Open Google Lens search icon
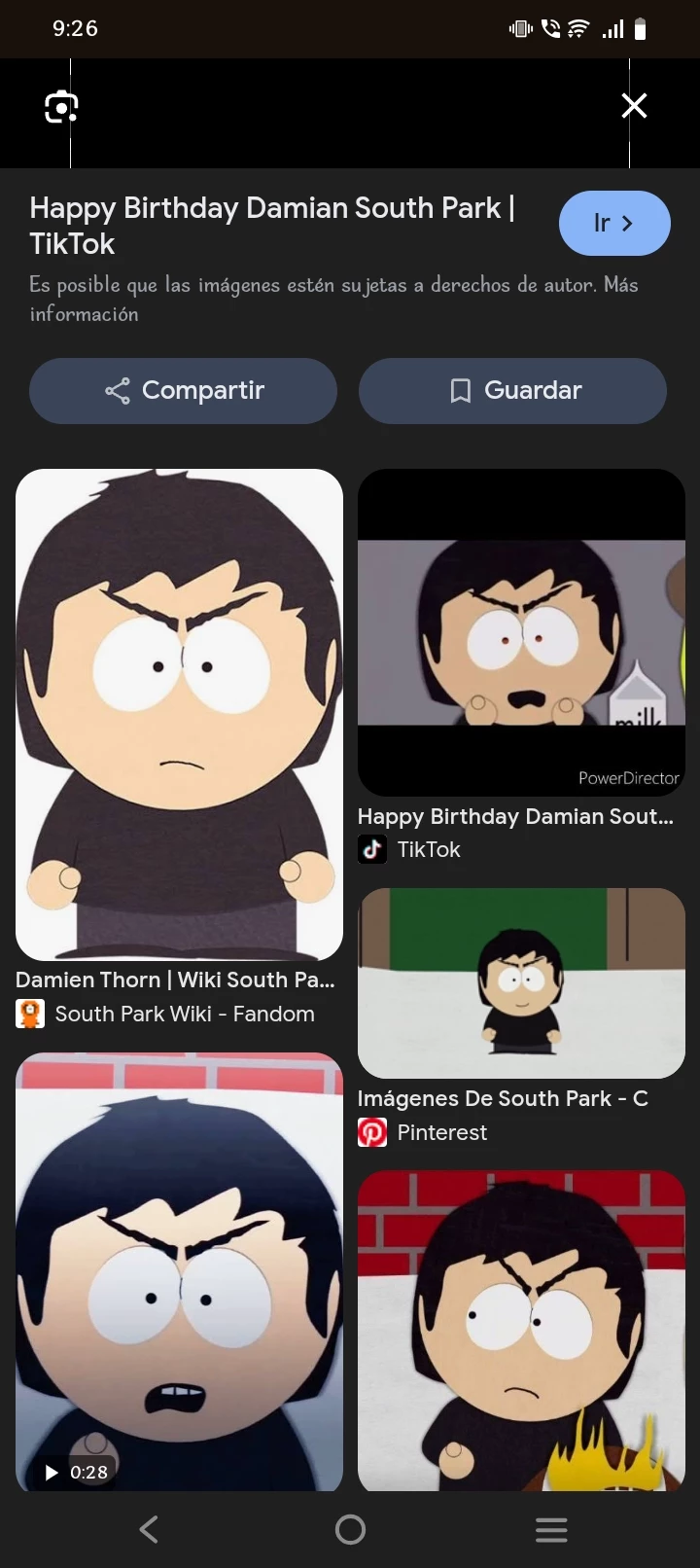 click(61, 106)
